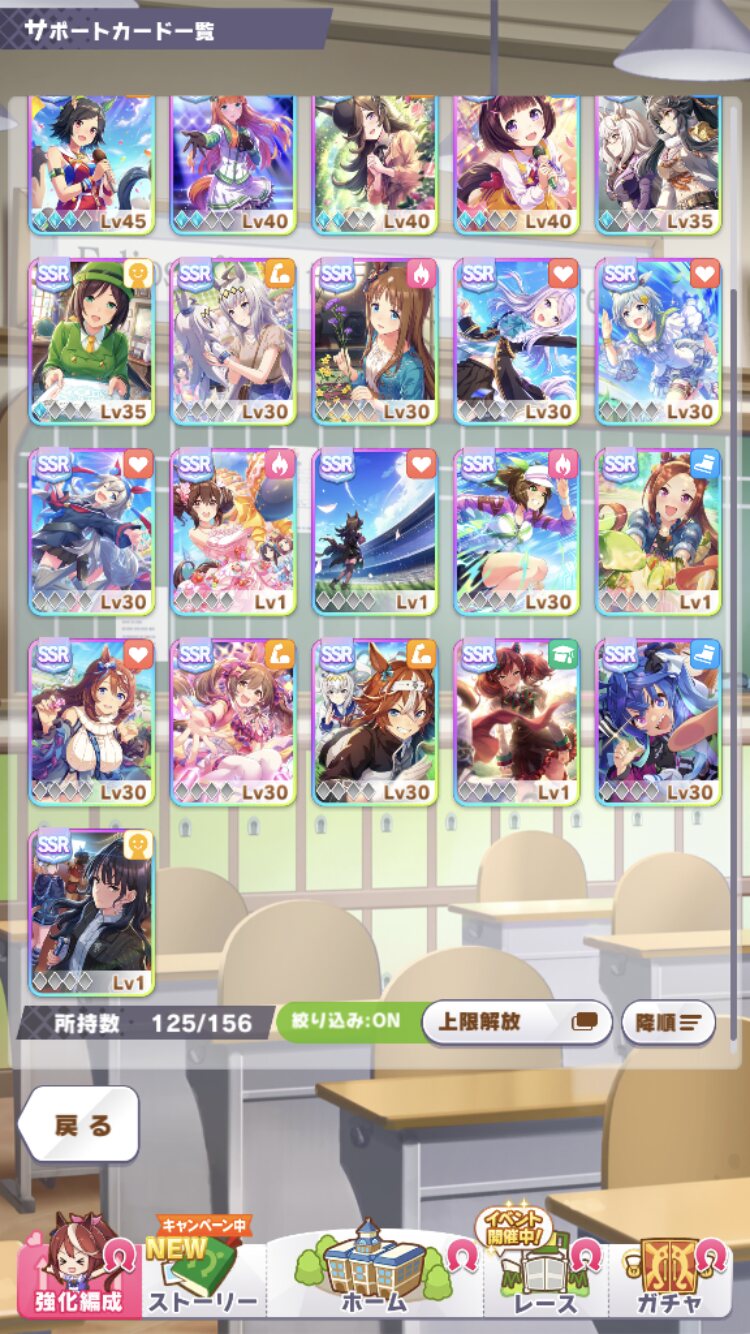This screenshot has width=750, height=1334.
Task: View the Lv1 stadium horse SSR card
Action: coord(375,532)
